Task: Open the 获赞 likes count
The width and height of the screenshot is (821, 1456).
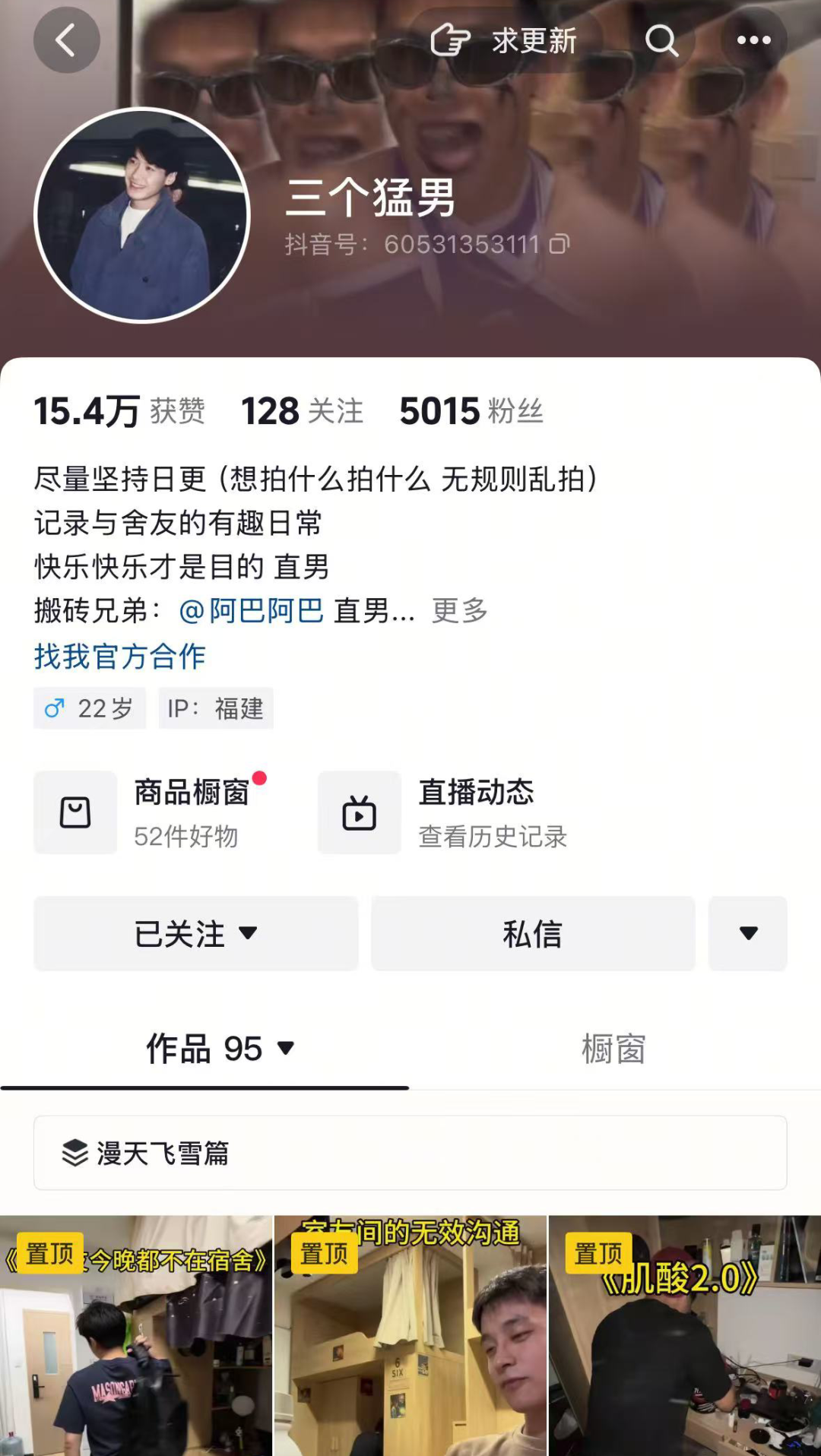Action: (119, 411)
